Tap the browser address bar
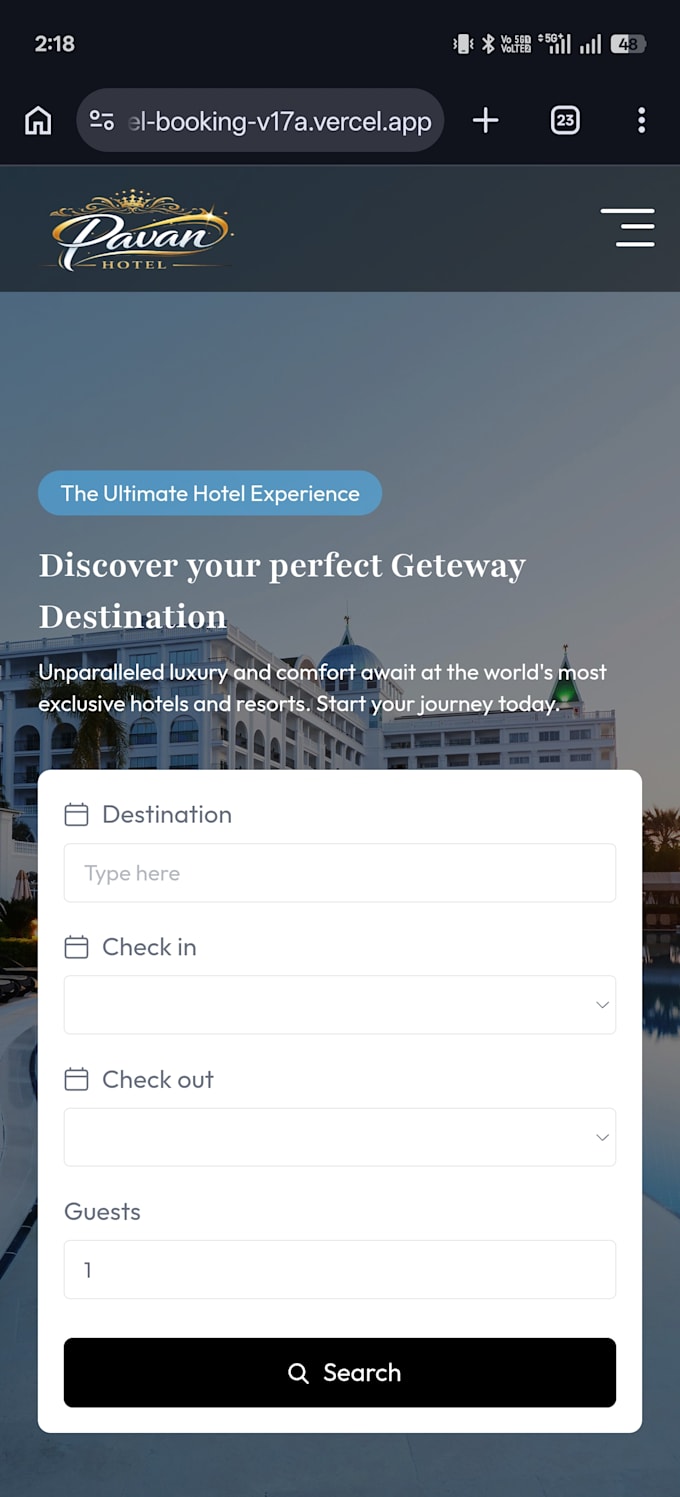The width and height of the screenshot is (680, 1497). [x=260, y=121]
